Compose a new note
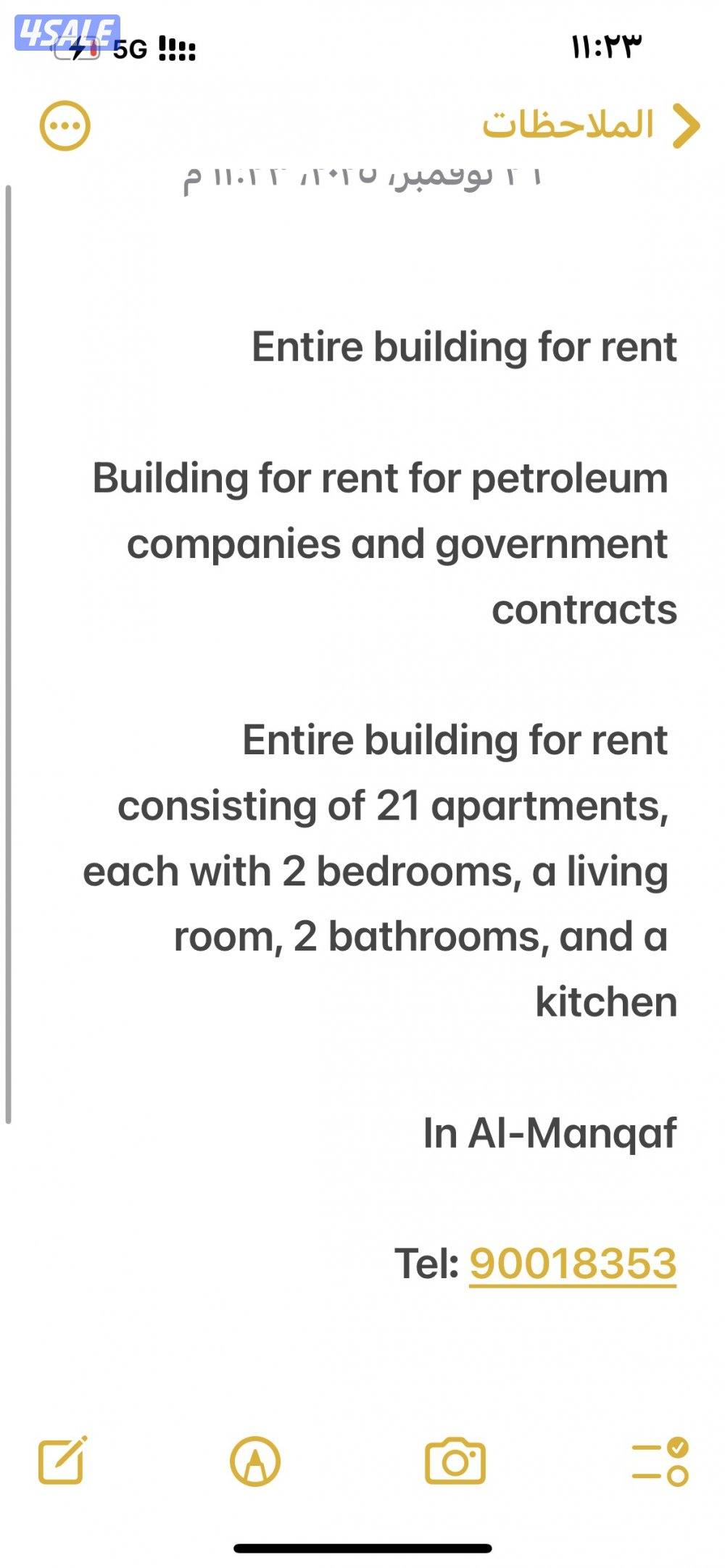 point(62,1460)
